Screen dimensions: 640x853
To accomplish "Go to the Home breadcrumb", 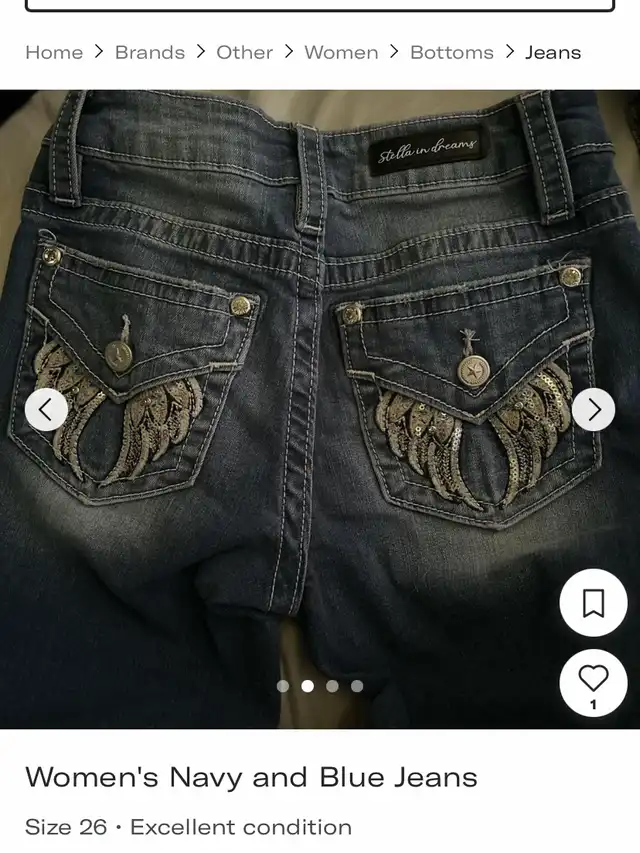I will point(54,52).
